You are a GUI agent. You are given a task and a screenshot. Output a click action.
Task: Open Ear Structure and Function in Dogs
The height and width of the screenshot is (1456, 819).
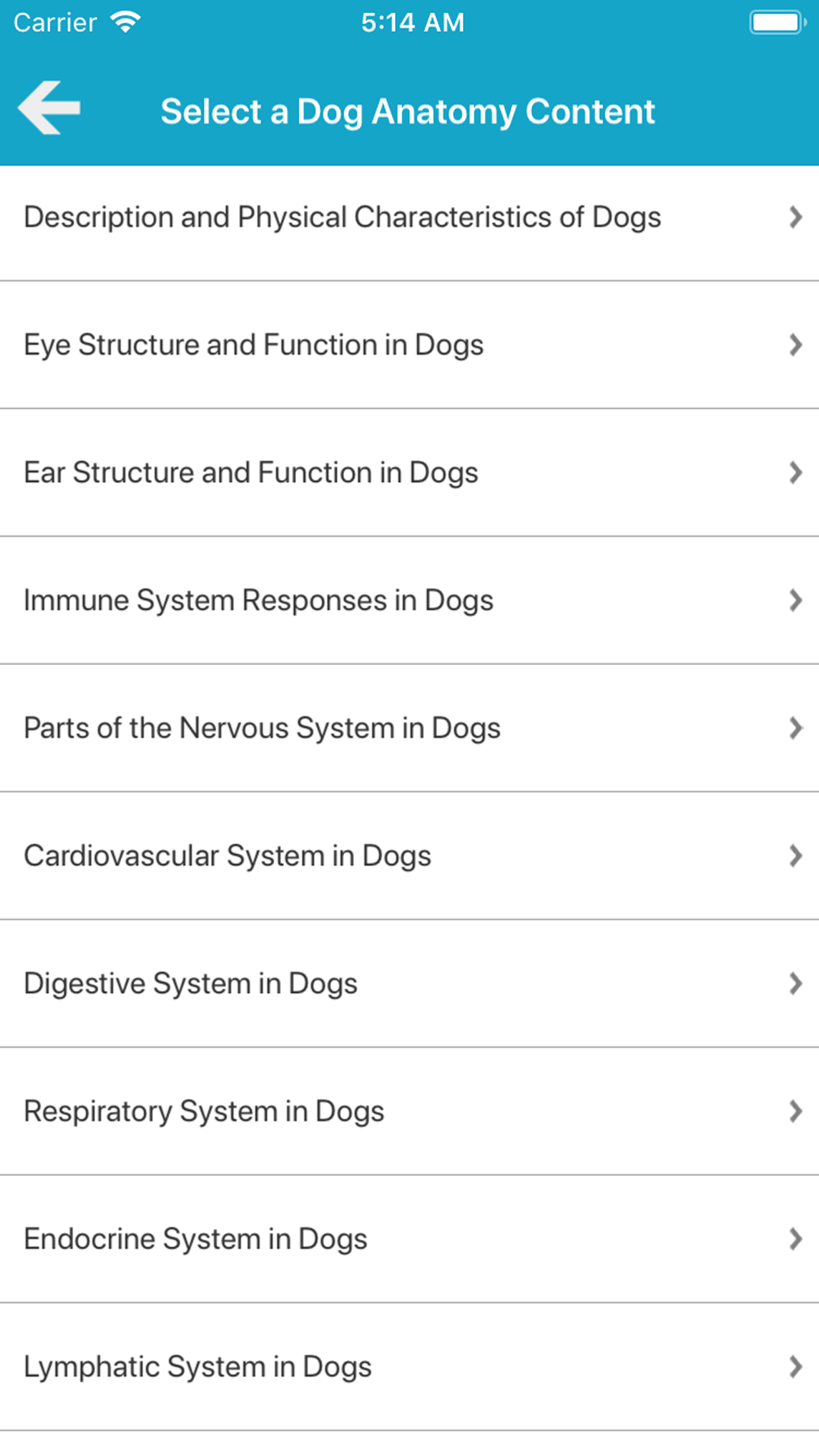251,472
